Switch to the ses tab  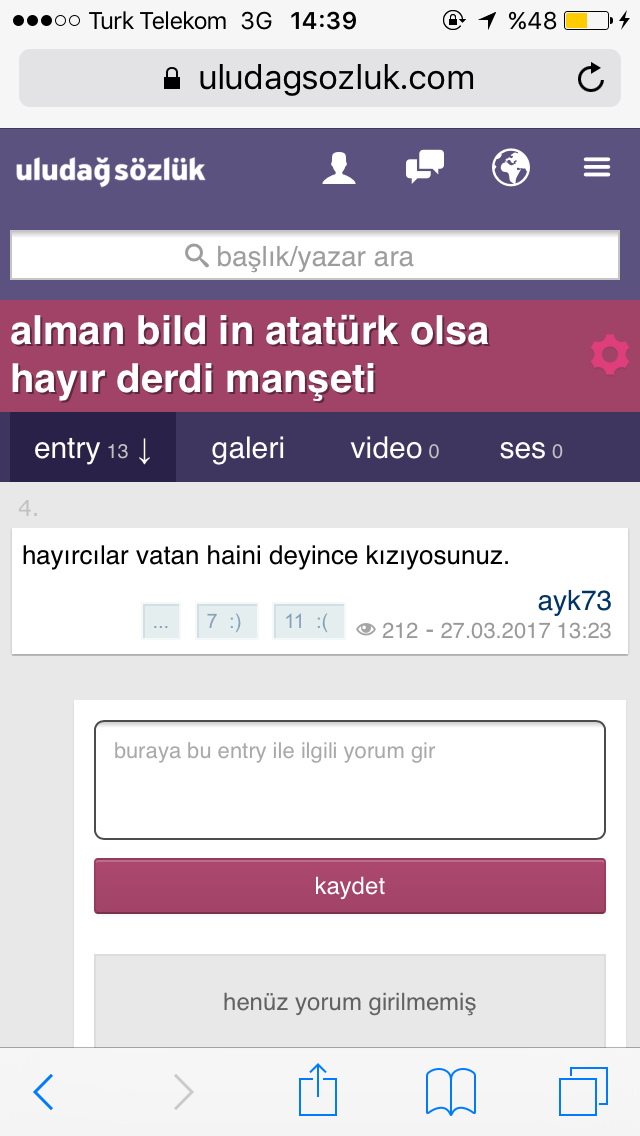(x=530, y=449)
